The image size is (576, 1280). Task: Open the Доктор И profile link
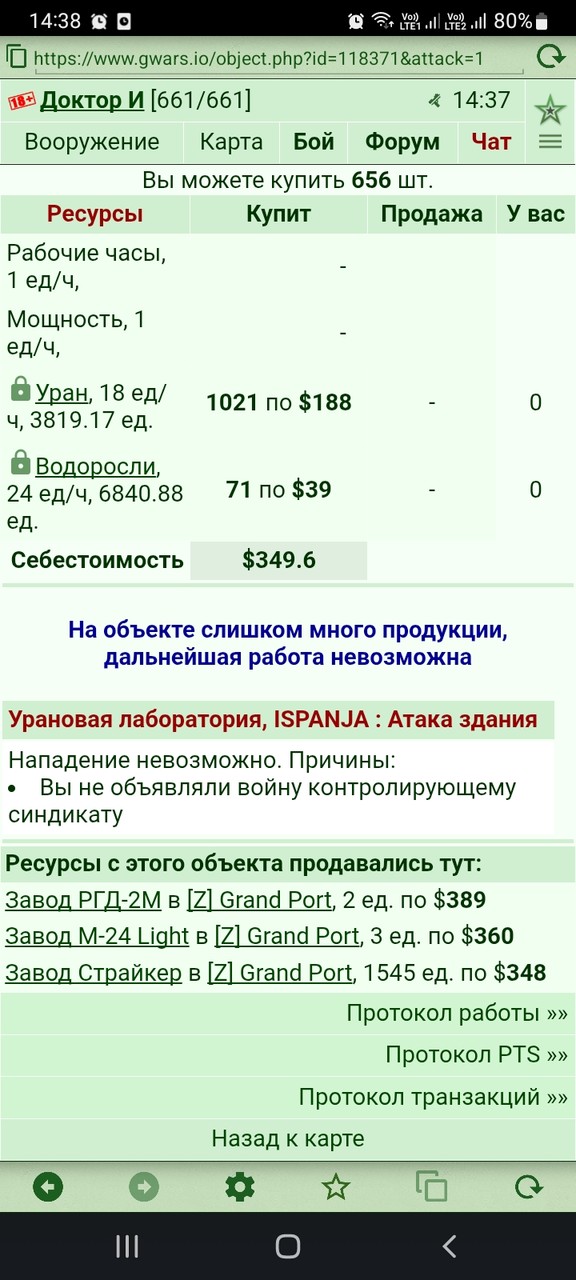click(x=93, y=101)
